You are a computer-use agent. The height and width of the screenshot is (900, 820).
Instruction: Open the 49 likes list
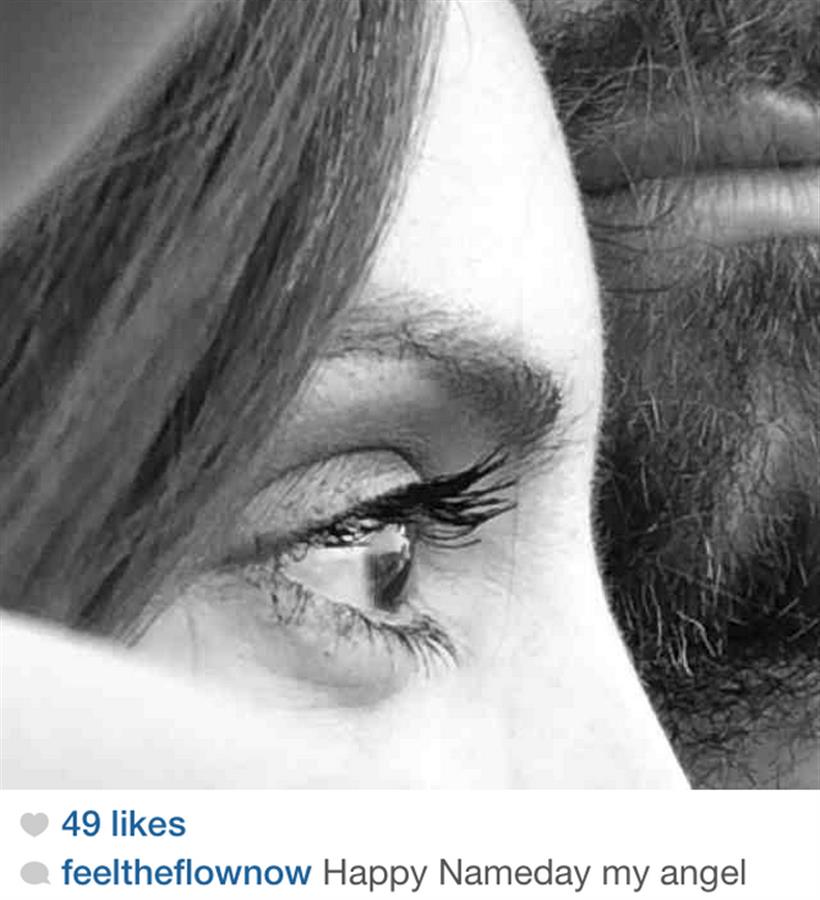click(123, 825)
